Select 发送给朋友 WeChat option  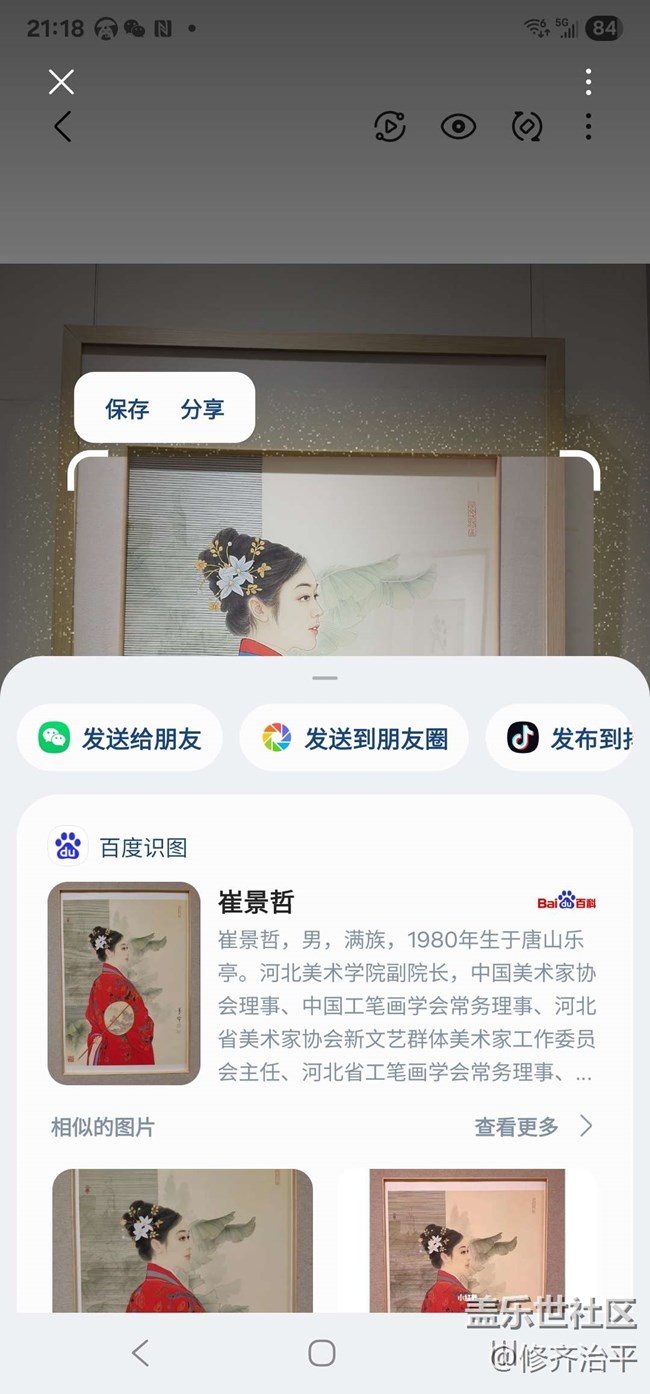click(x=120, y=739)
